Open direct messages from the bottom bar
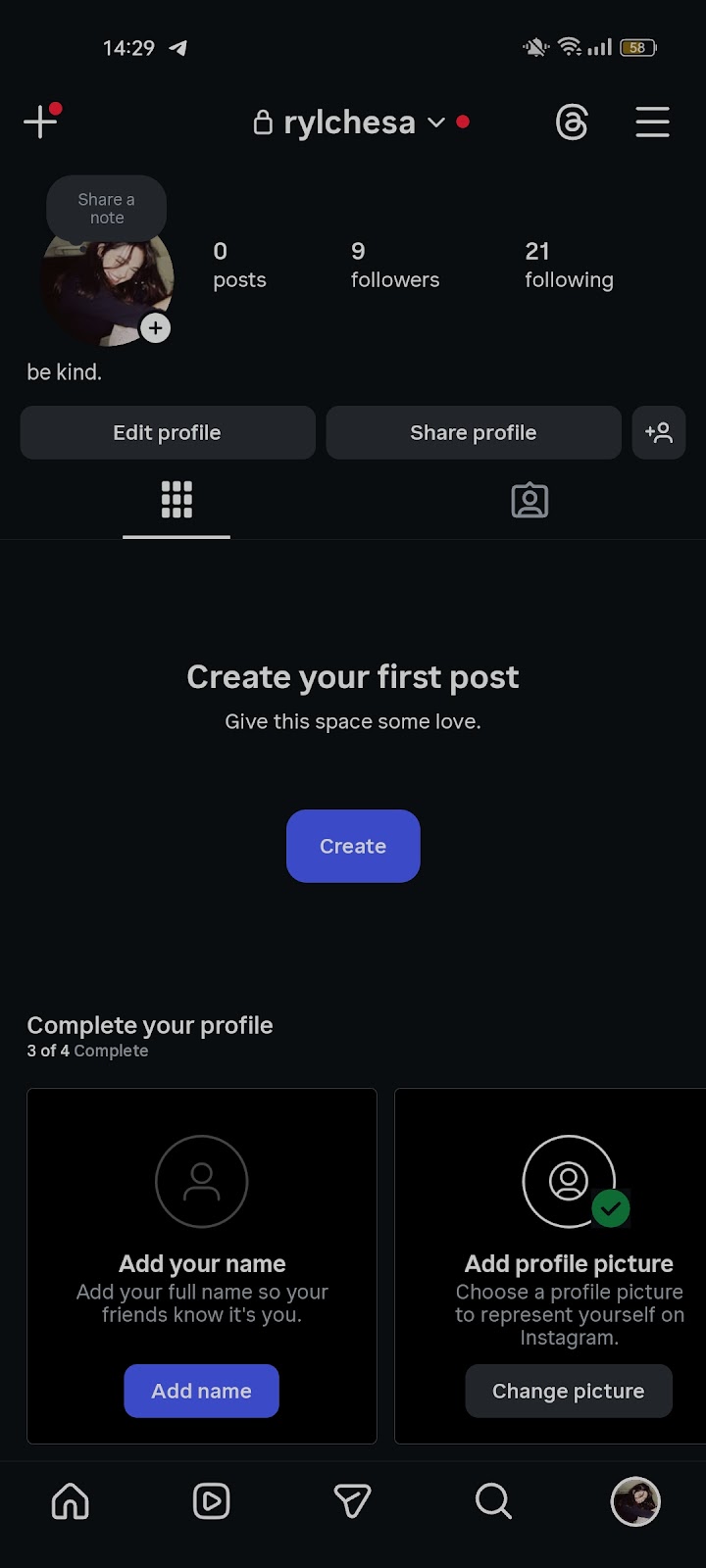Viewport: 706px width, 1568px height. (x=353, y=1500)
